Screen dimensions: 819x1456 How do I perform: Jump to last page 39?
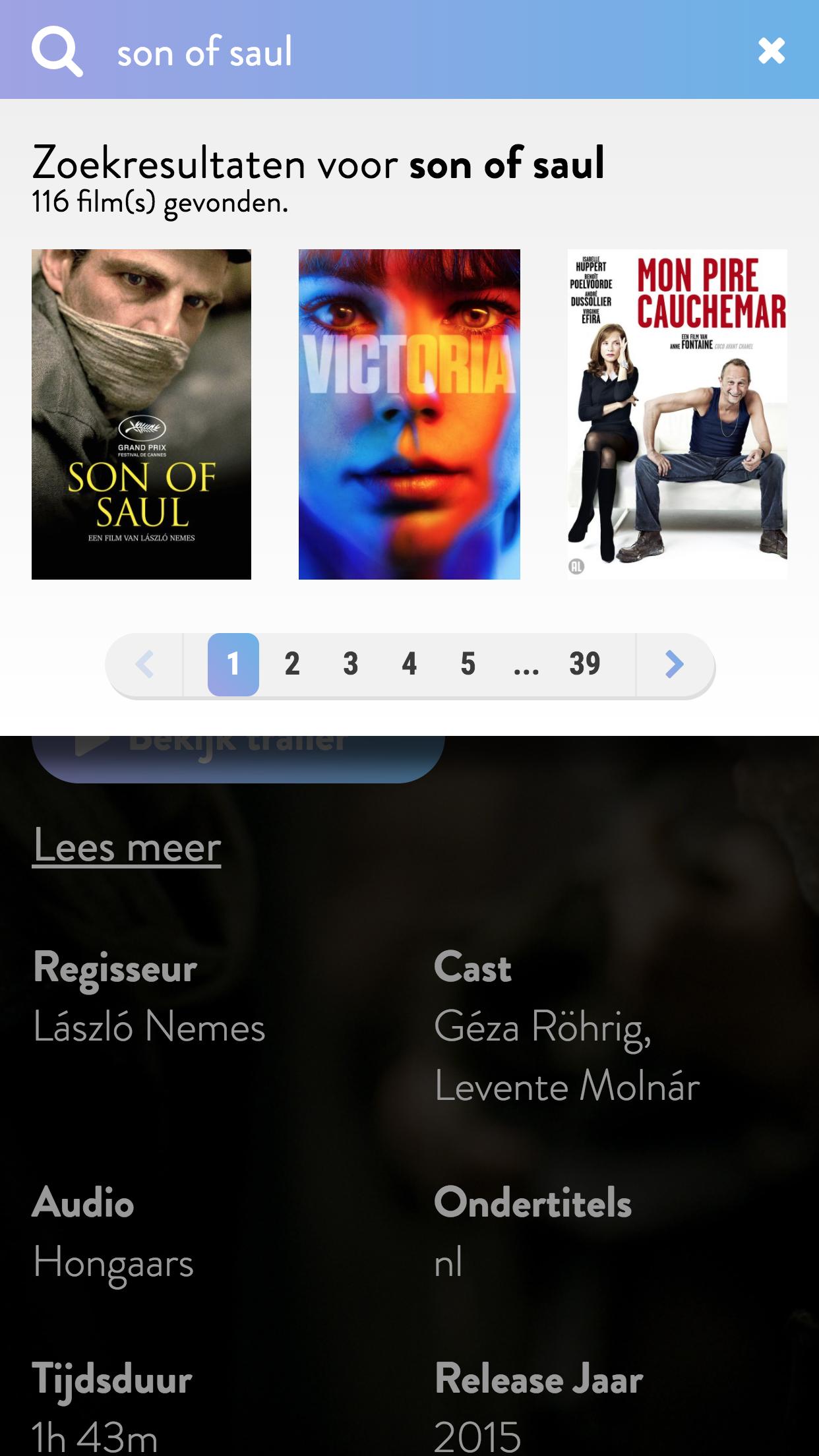click(x=585, y=664)
